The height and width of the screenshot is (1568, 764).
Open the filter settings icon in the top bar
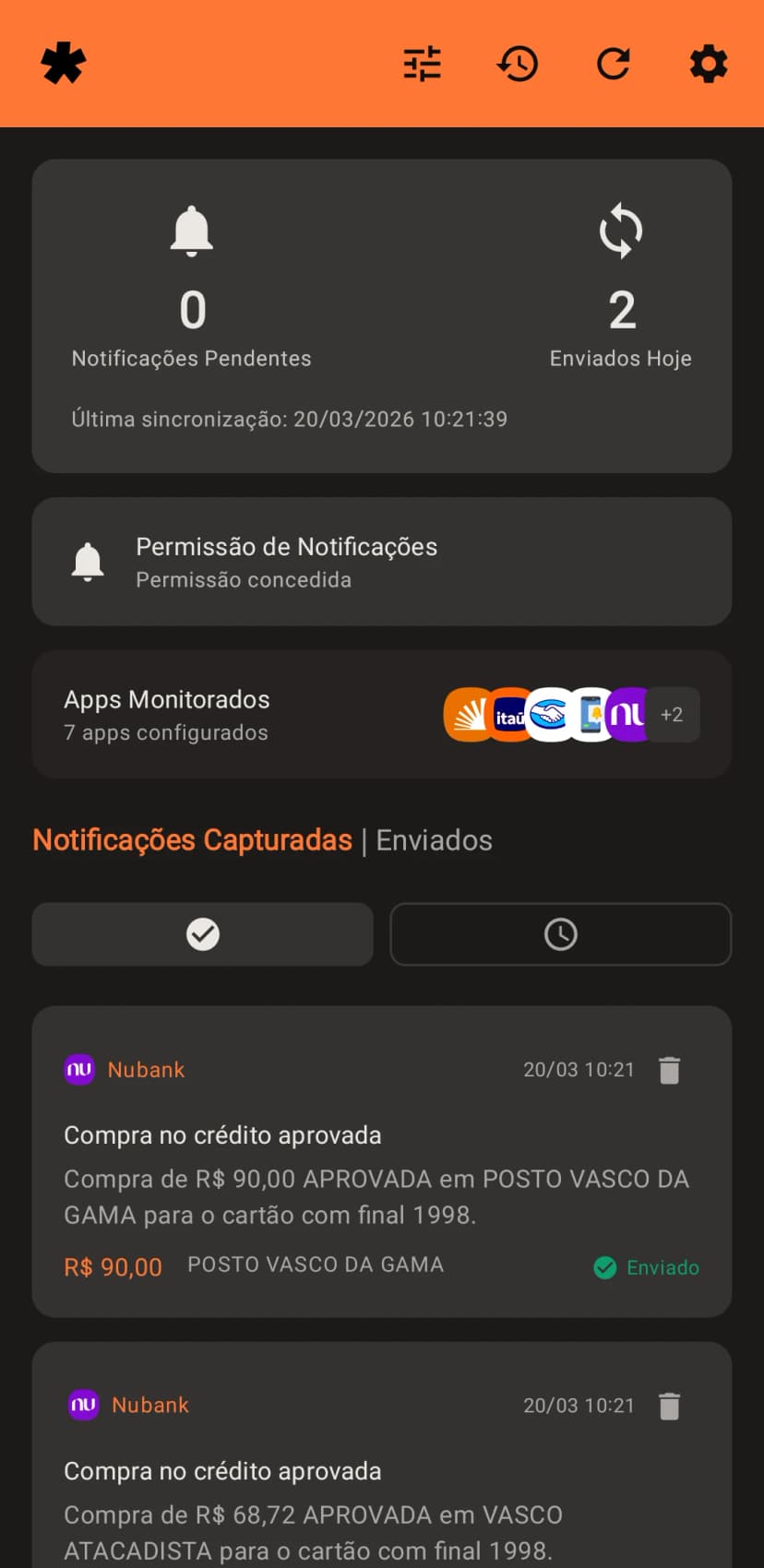pyautogui.click(x=423, y=63)
